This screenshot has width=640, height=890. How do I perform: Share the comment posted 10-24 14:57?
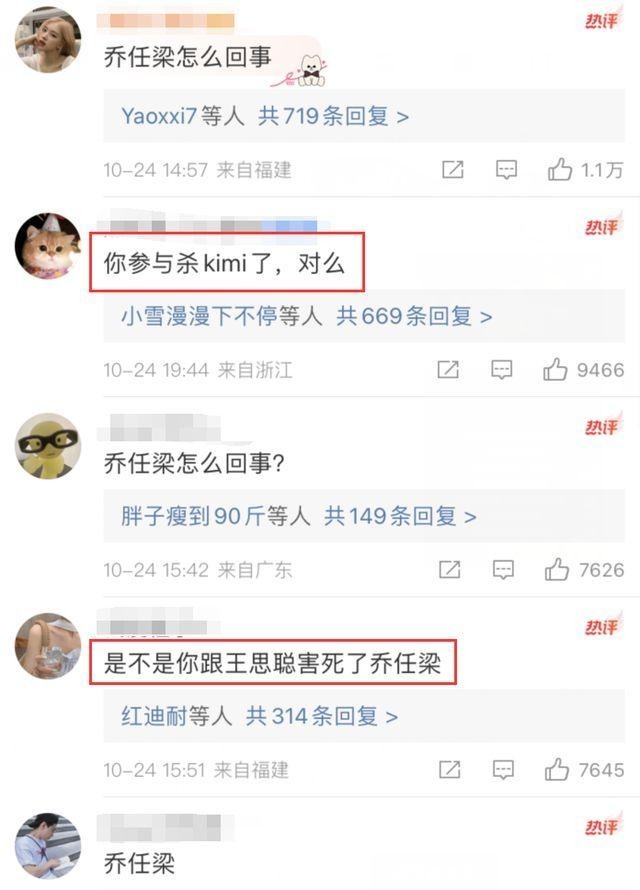click(453, 170)
